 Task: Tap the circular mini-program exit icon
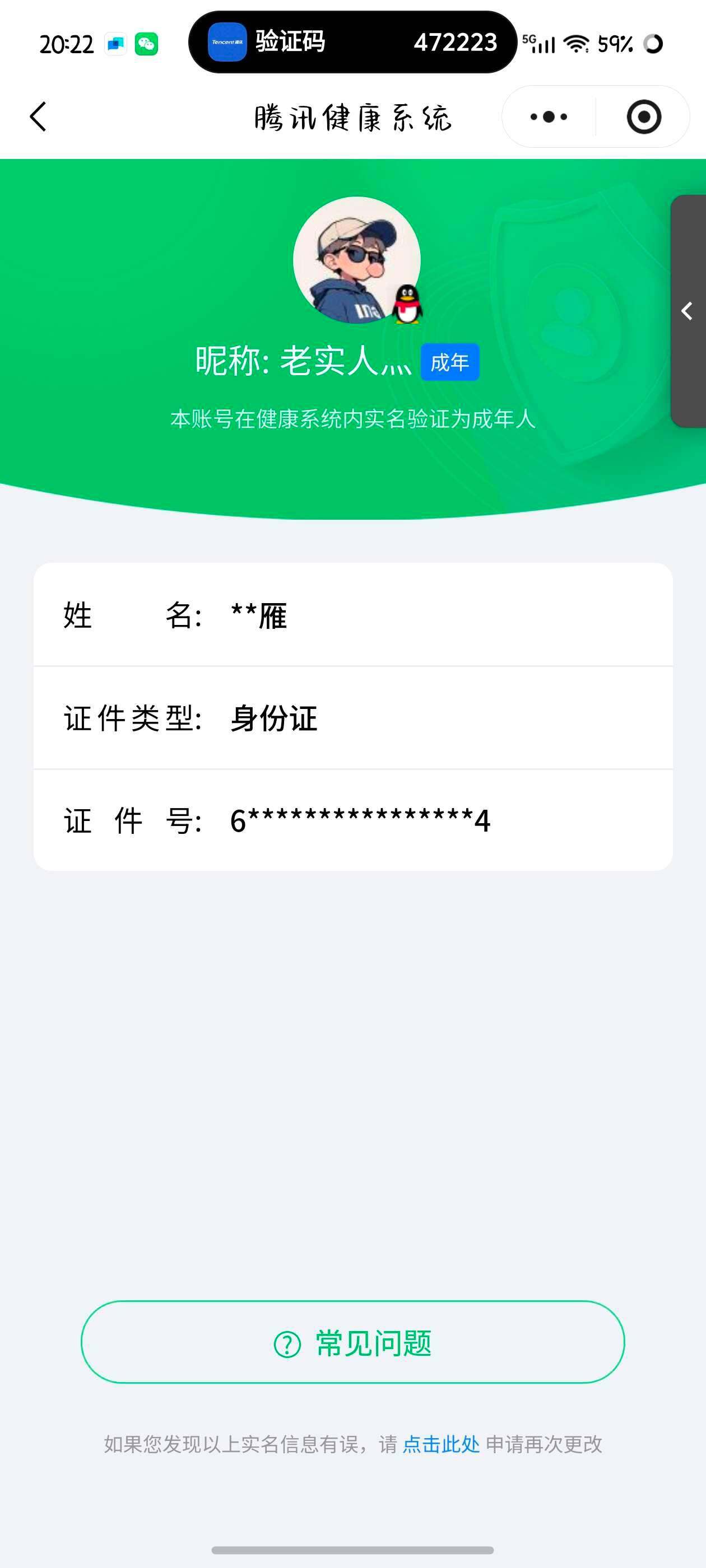tap(644, 117)
